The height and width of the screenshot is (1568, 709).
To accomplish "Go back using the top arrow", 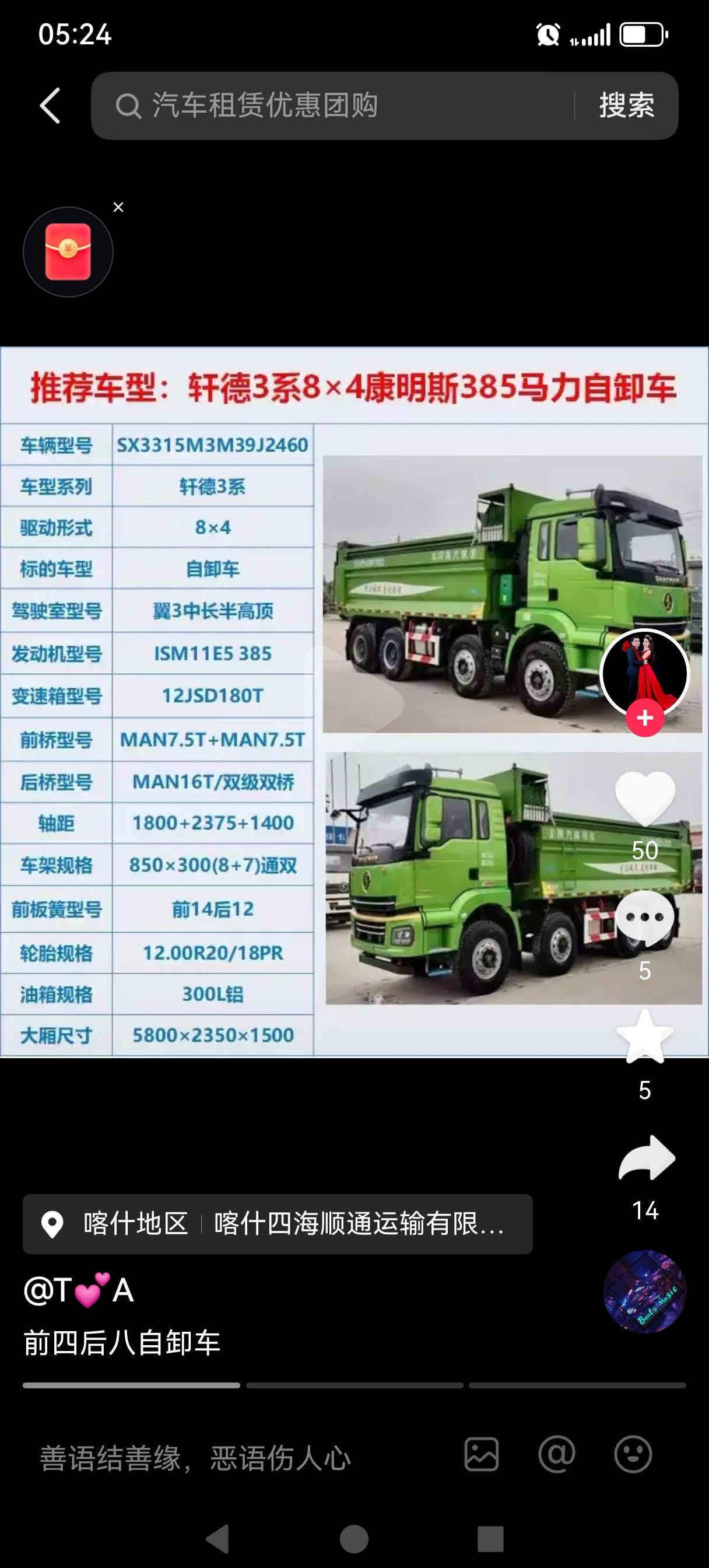I will click(50, 106).
